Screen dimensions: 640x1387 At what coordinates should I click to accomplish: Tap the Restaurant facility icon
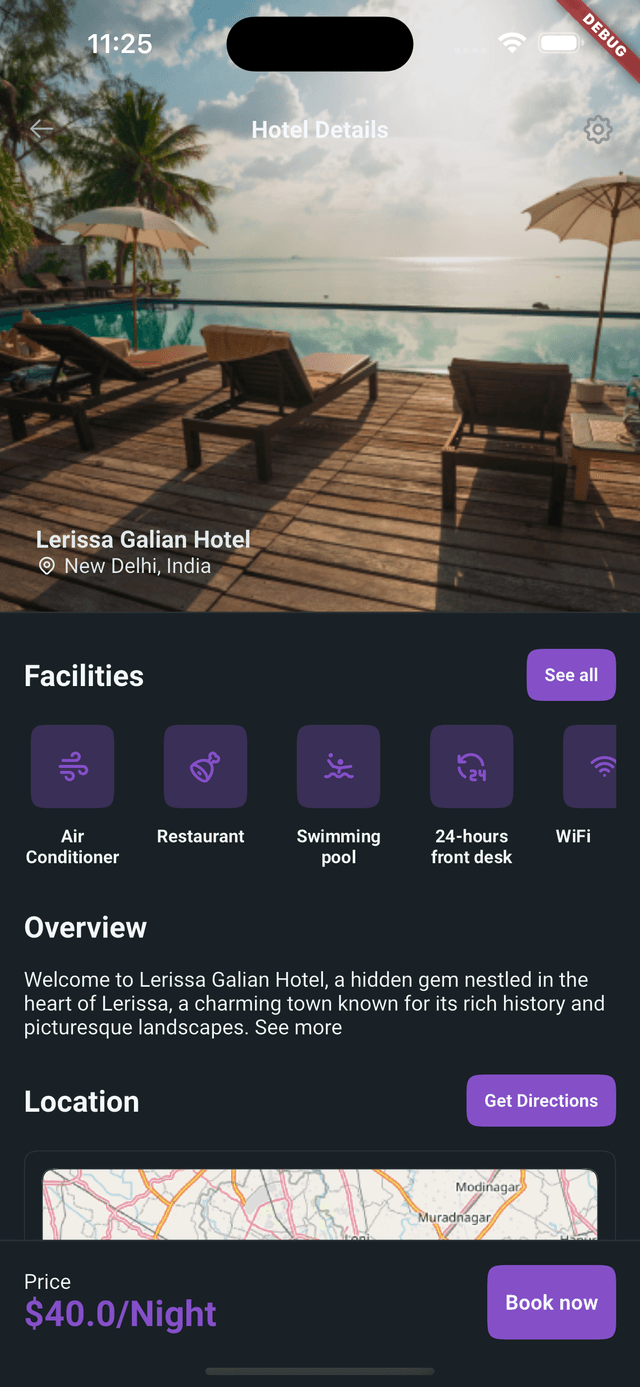[205, 767]
